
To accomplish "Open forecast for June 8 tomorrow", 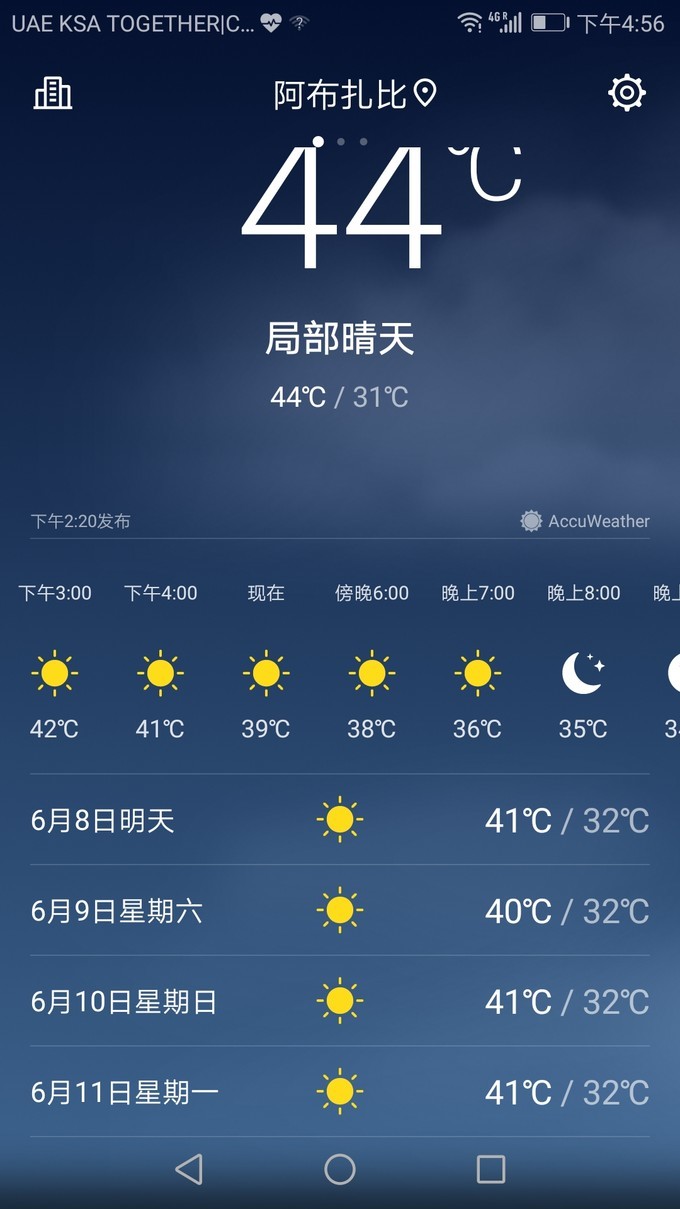I will [x=340, y=820].
